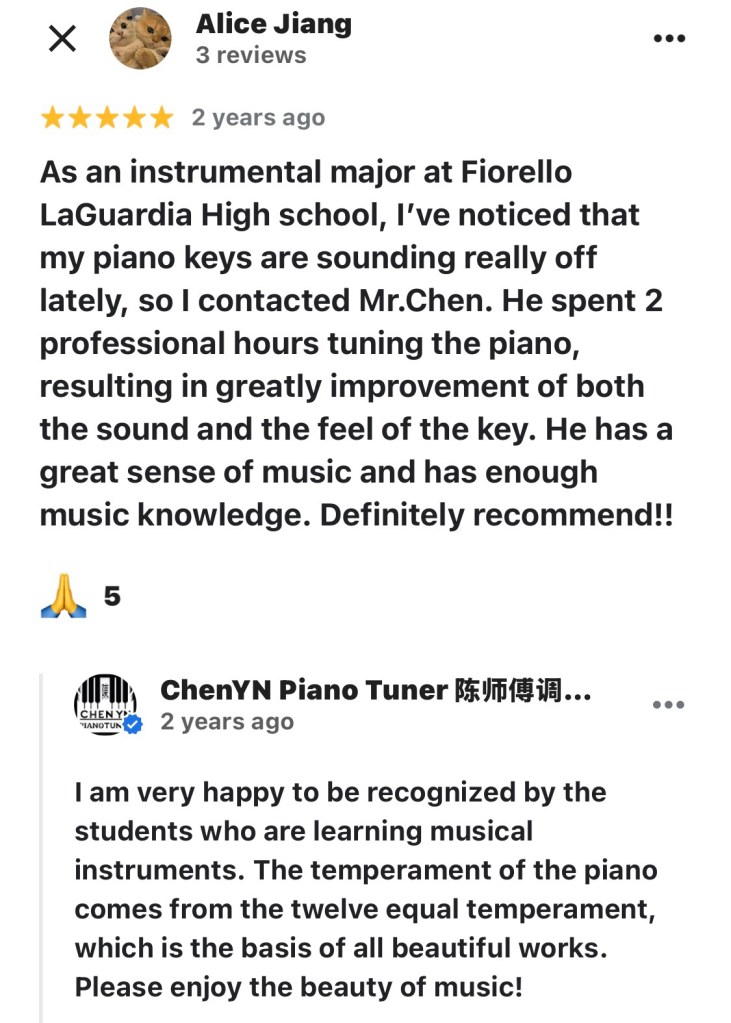Open the ChenYN Piano Tuner business name
Screen dimensions: 731x1023
(x=378, y=690)
